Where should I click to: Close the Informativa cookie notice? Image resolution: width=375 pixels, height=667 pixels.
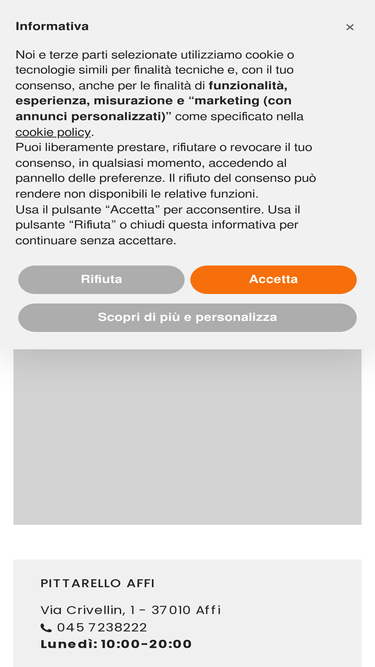349,27
